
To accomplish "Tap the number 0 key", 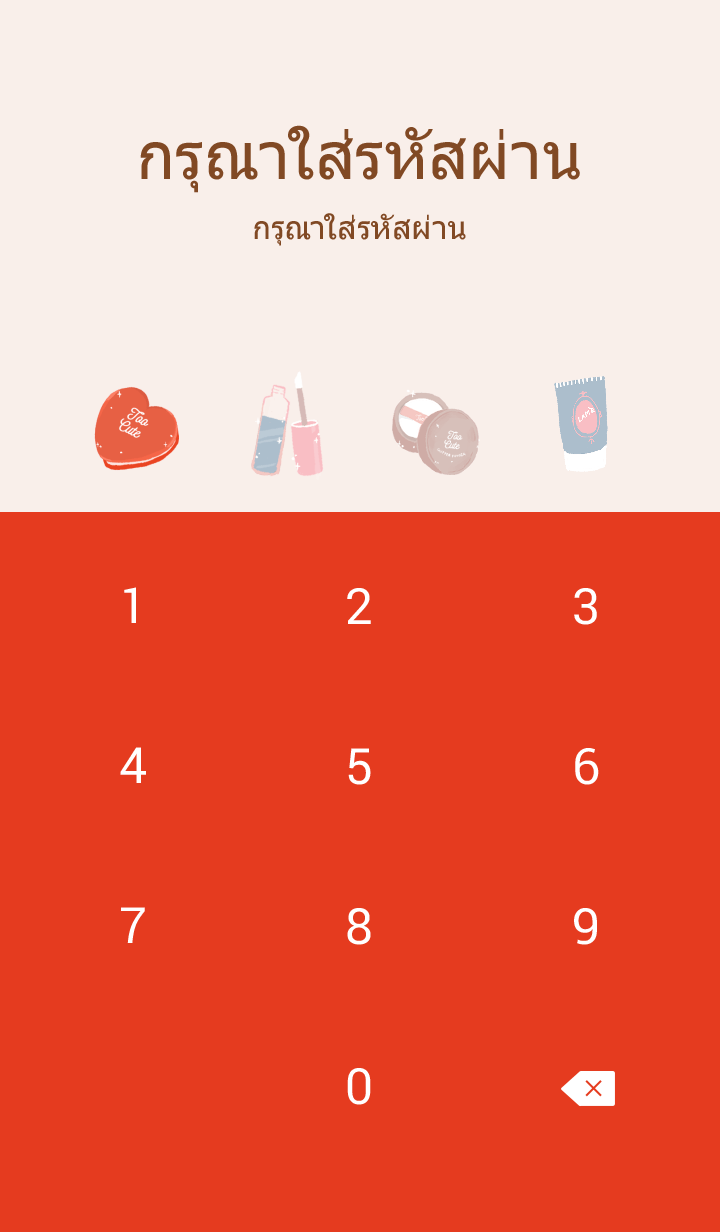I will coord(359,1087).
